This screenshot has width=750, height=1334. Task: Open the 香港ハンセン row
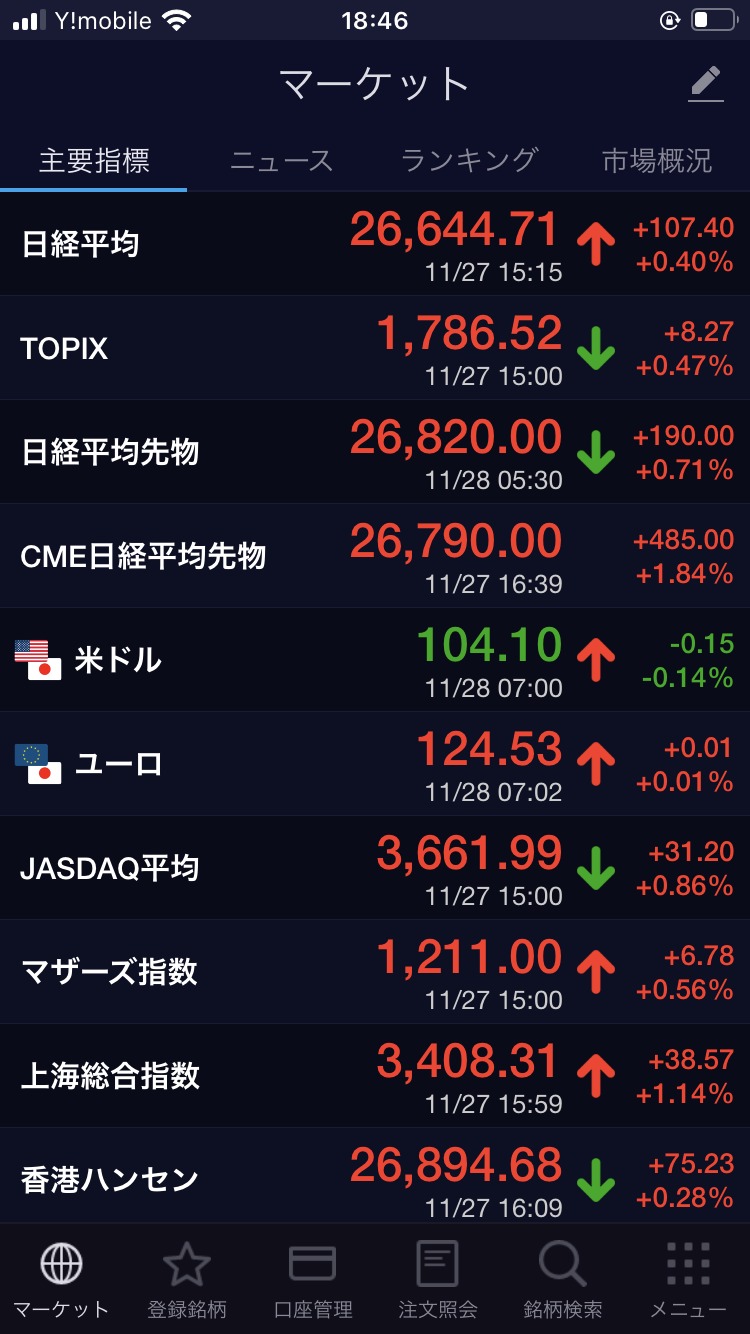click(x=375, y=1176)
